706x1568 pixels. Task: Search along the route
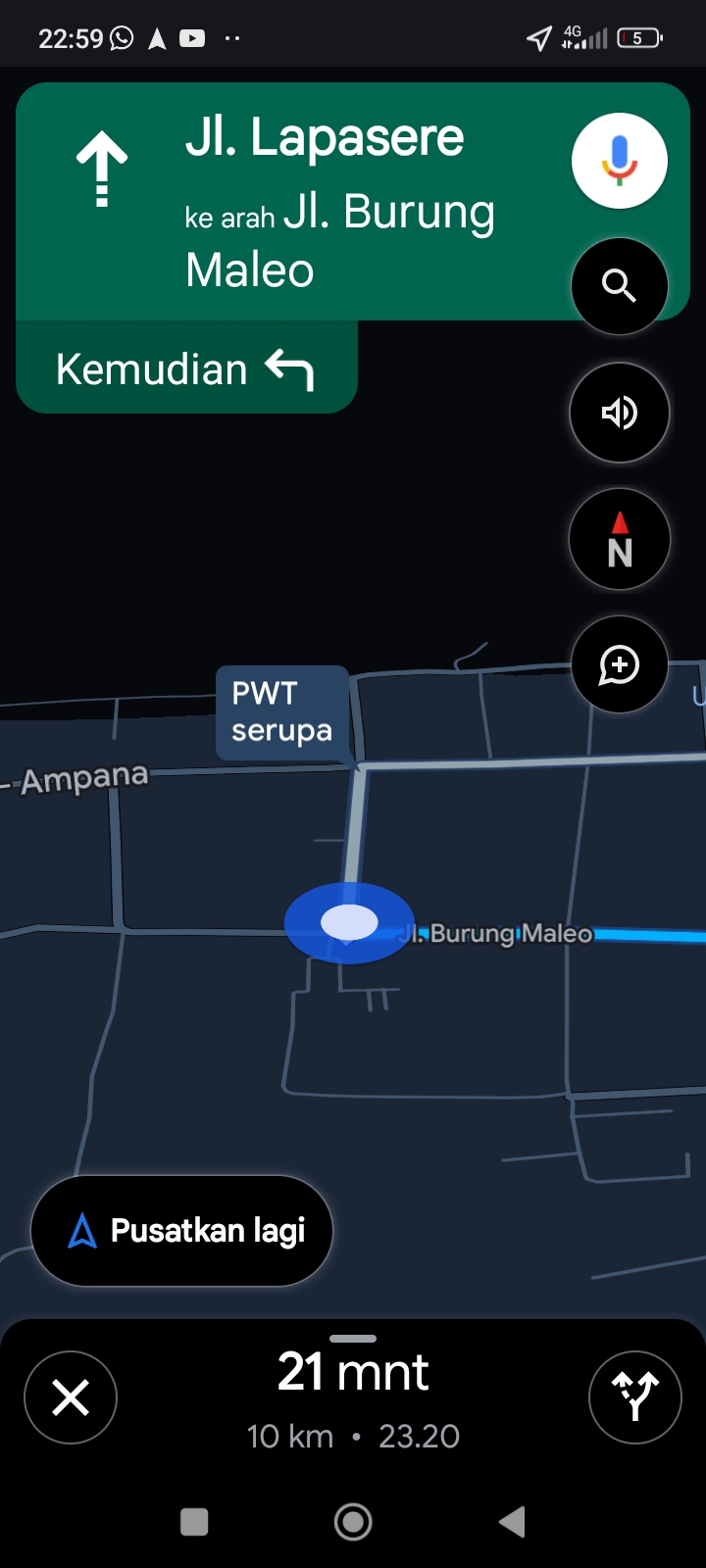pyautogui.click(x=620, y=286)
